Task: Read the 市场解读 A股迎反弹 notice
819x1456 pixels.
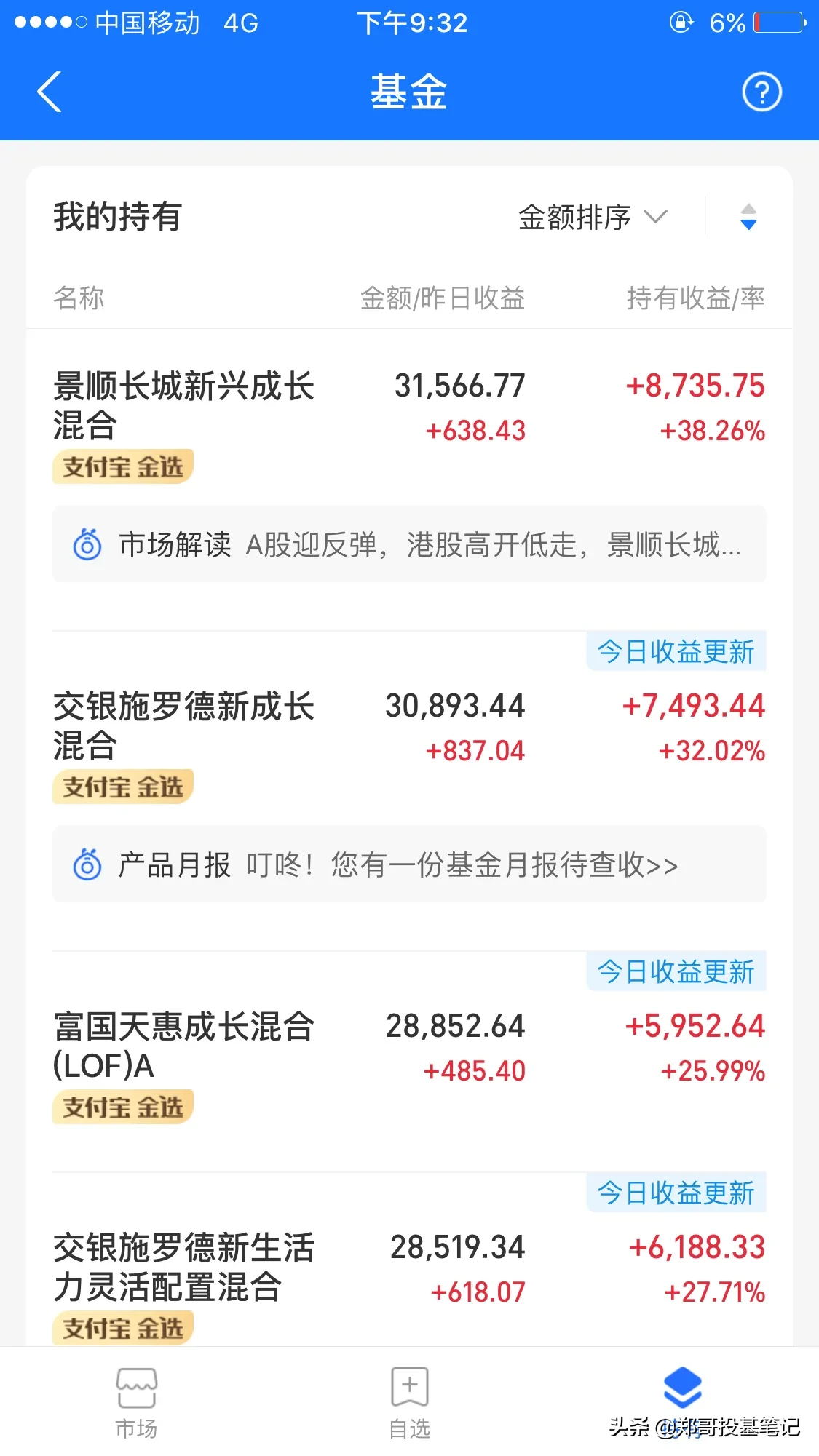Action: pos(409,544)
